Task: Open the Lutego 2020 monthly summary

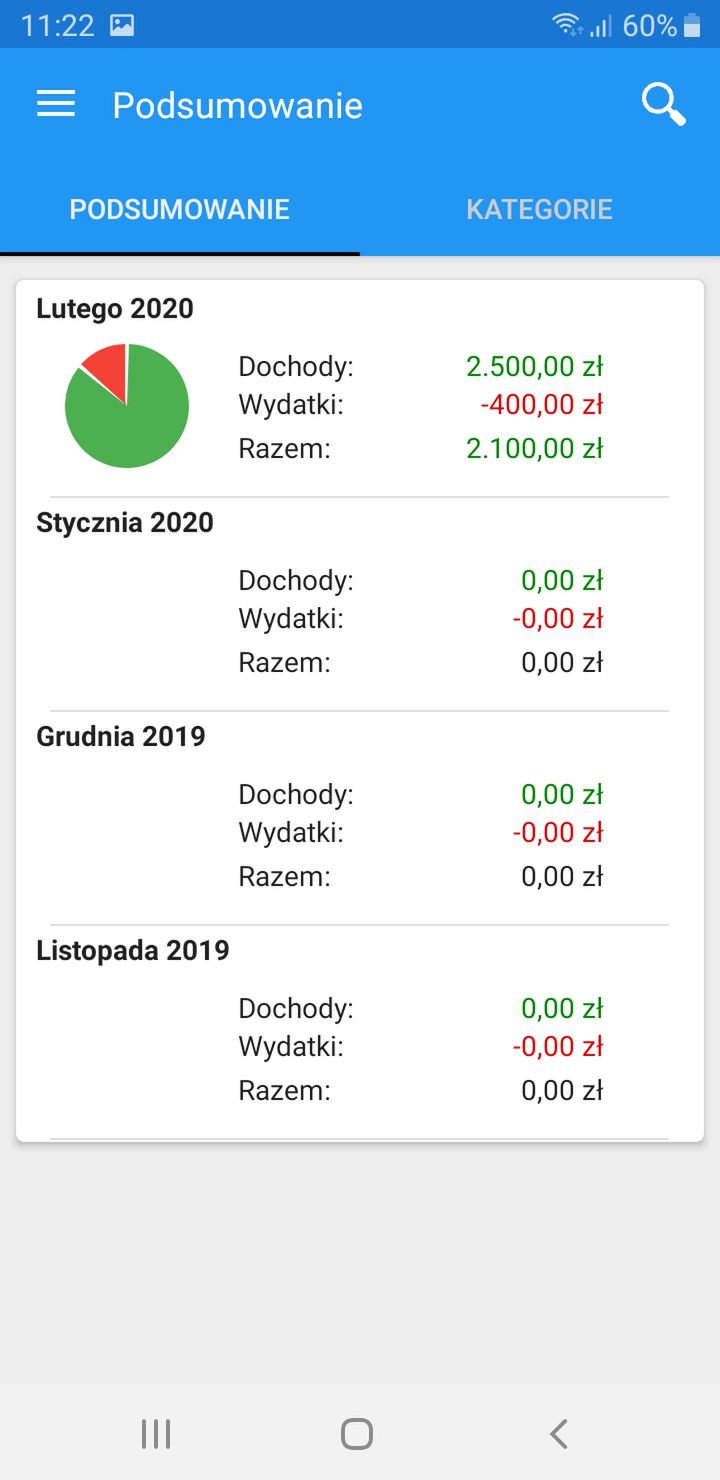Action: pos(360,389)
